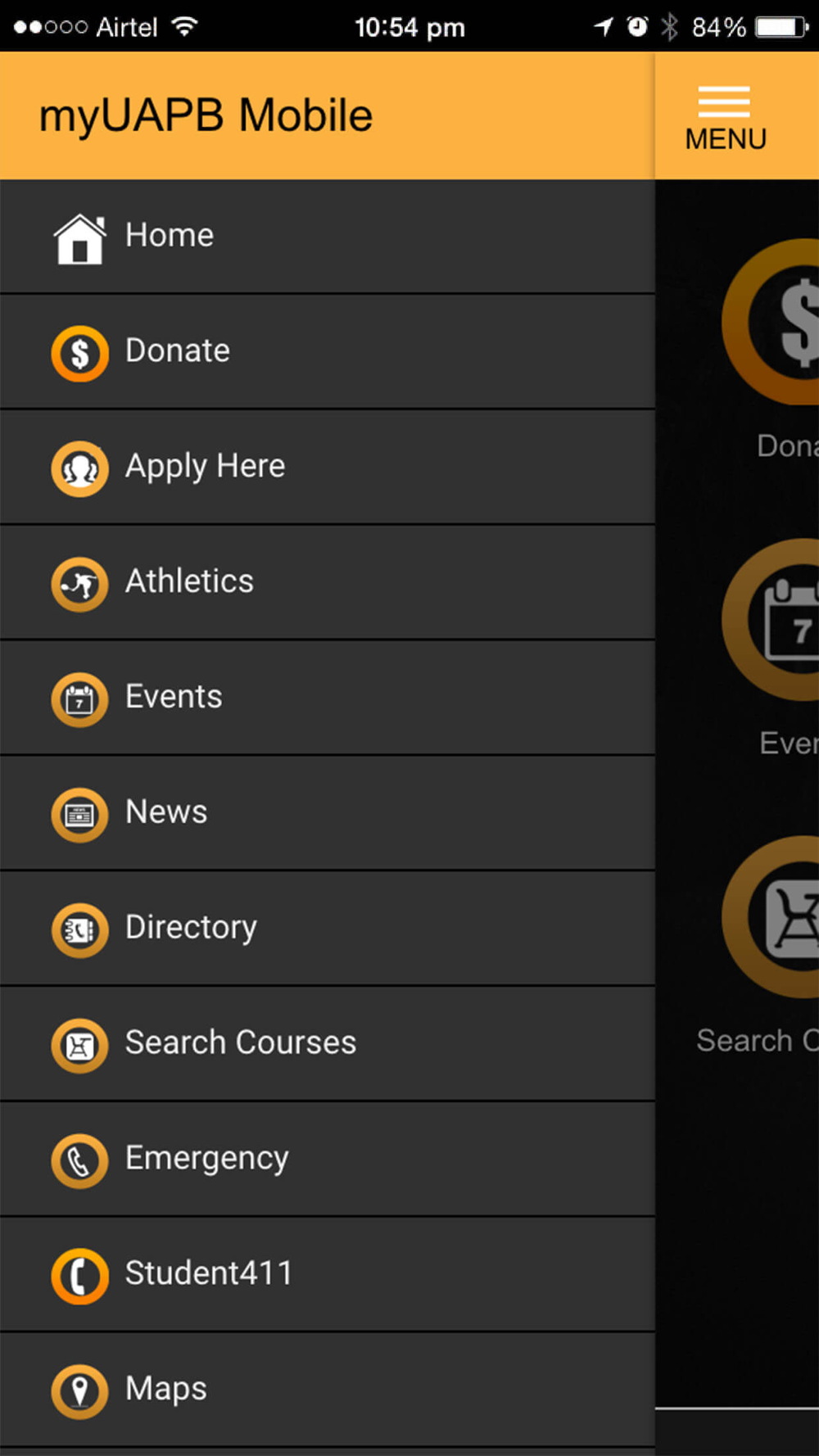
Task: Open the Donate menu item
Action: point(328,352)
